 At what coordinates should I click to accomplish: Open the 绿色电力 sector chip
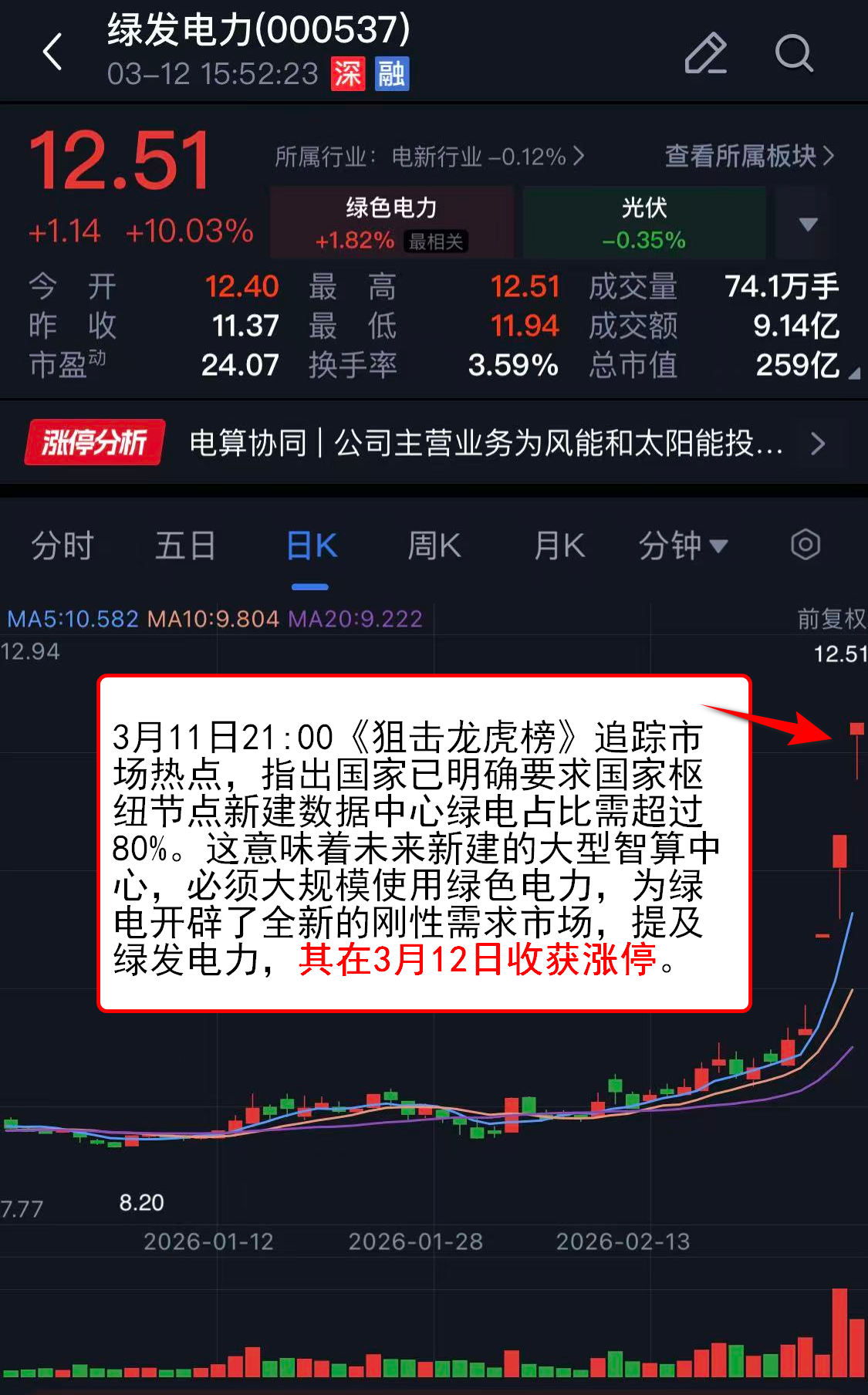pyautogui.click(x=391, y=222)
